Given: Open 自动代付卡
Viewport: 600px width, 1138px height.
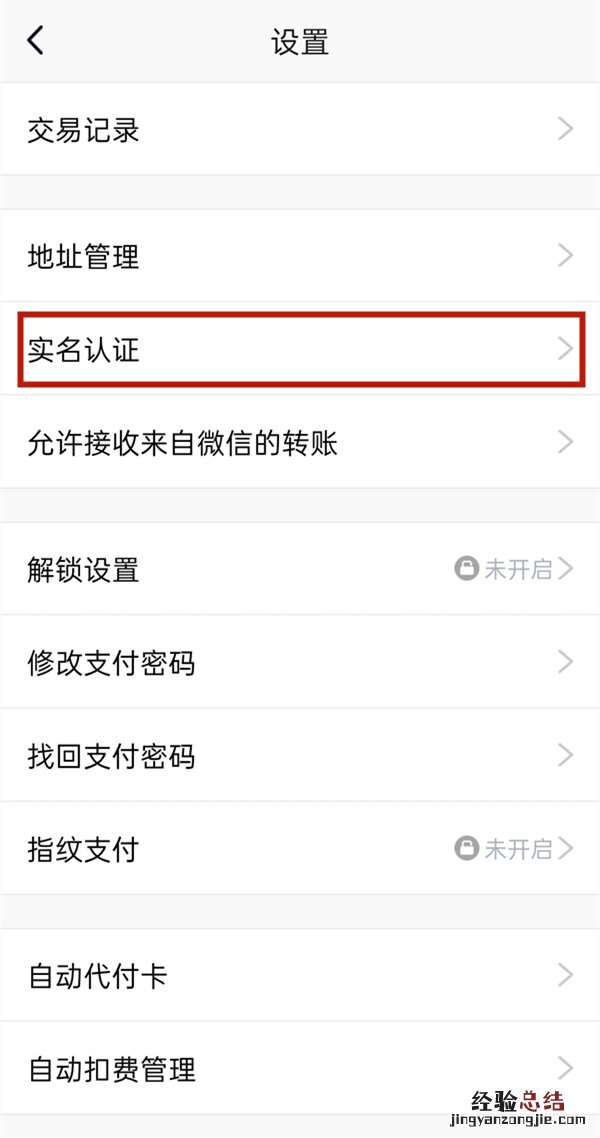Looking at the screenshot, I should [x=300, y=975].
